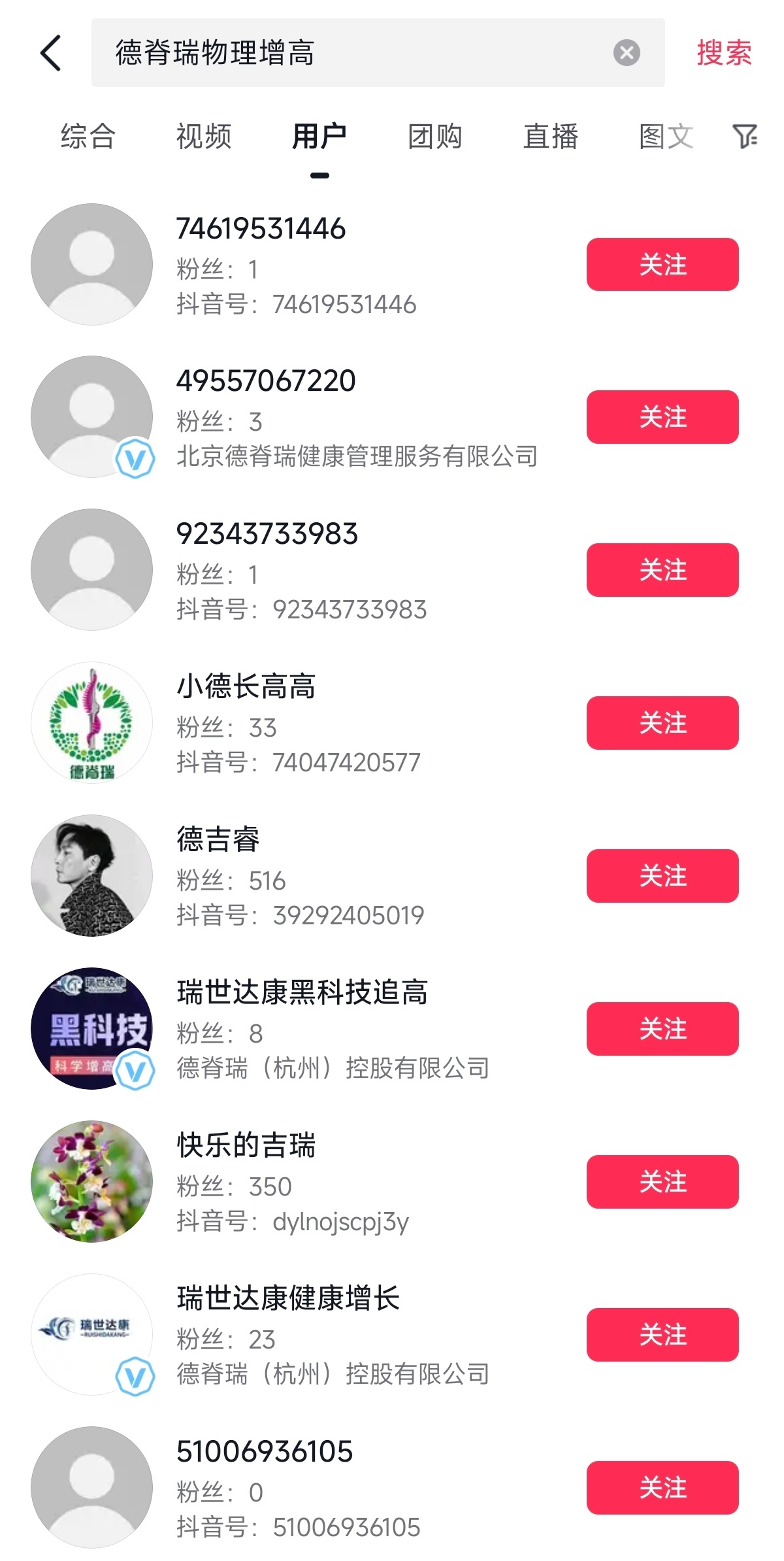
Task: Open the 团购 tab
Action: click(434, 136)
